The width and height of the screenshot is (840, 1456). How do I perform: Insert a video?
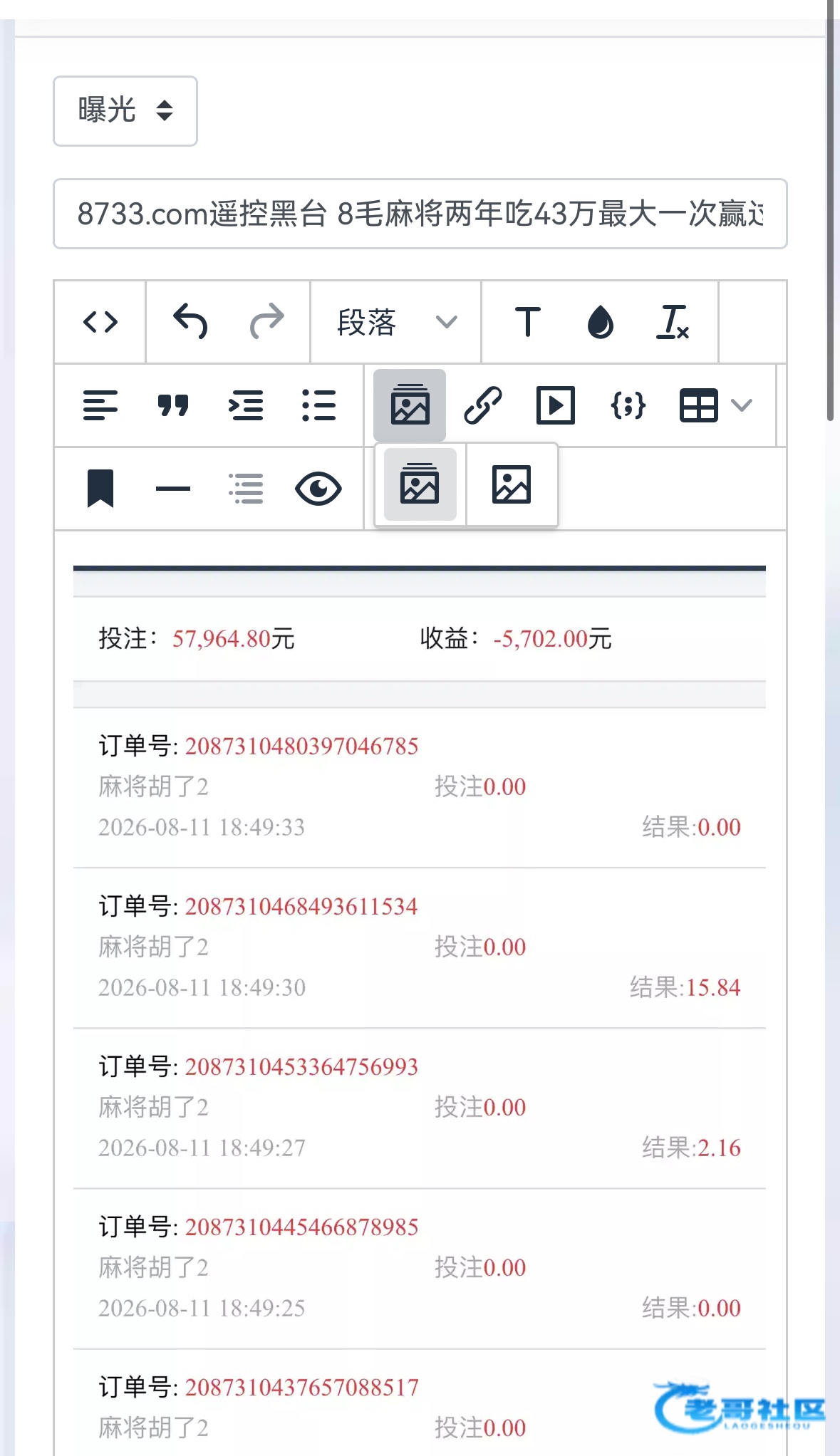click(556, 405)
